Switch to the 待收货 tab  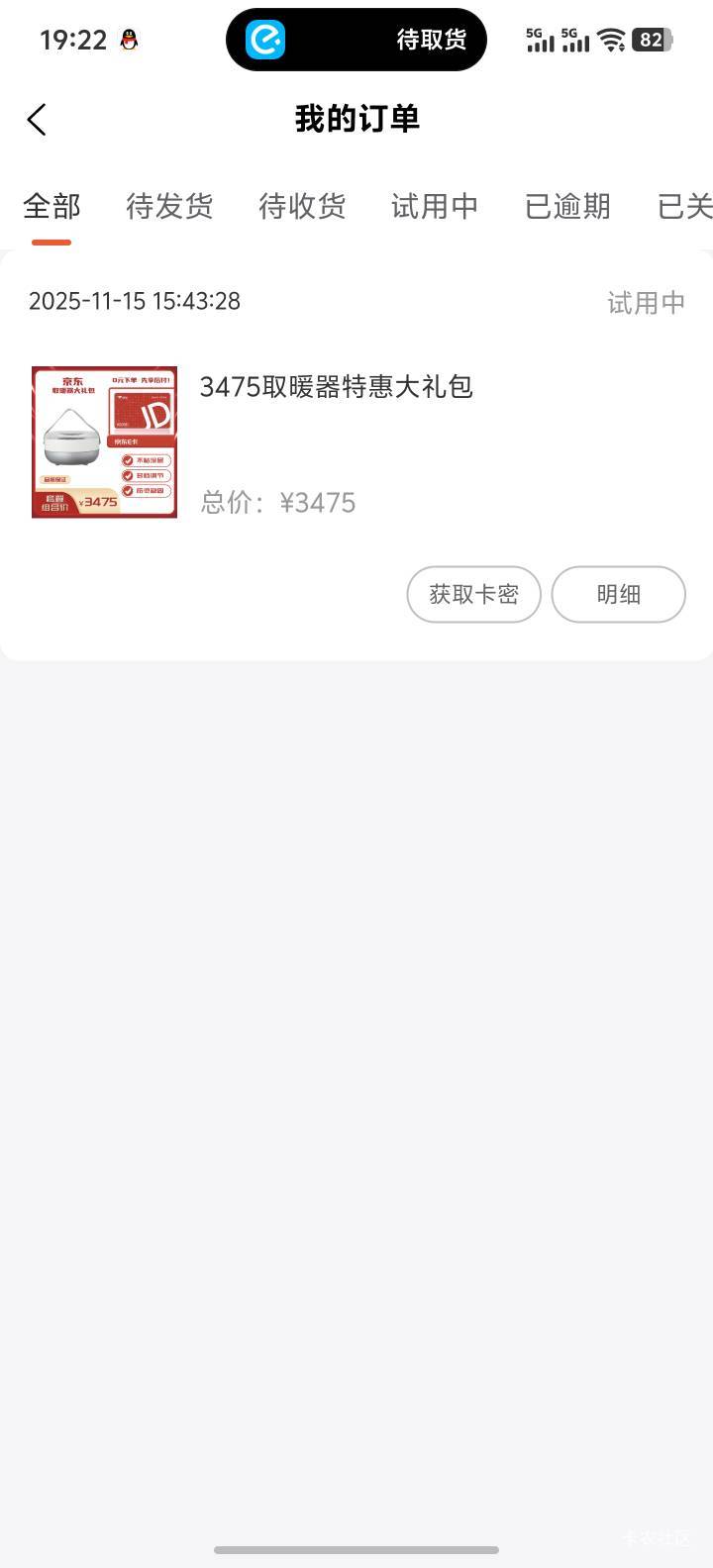(x=302, y=206)
